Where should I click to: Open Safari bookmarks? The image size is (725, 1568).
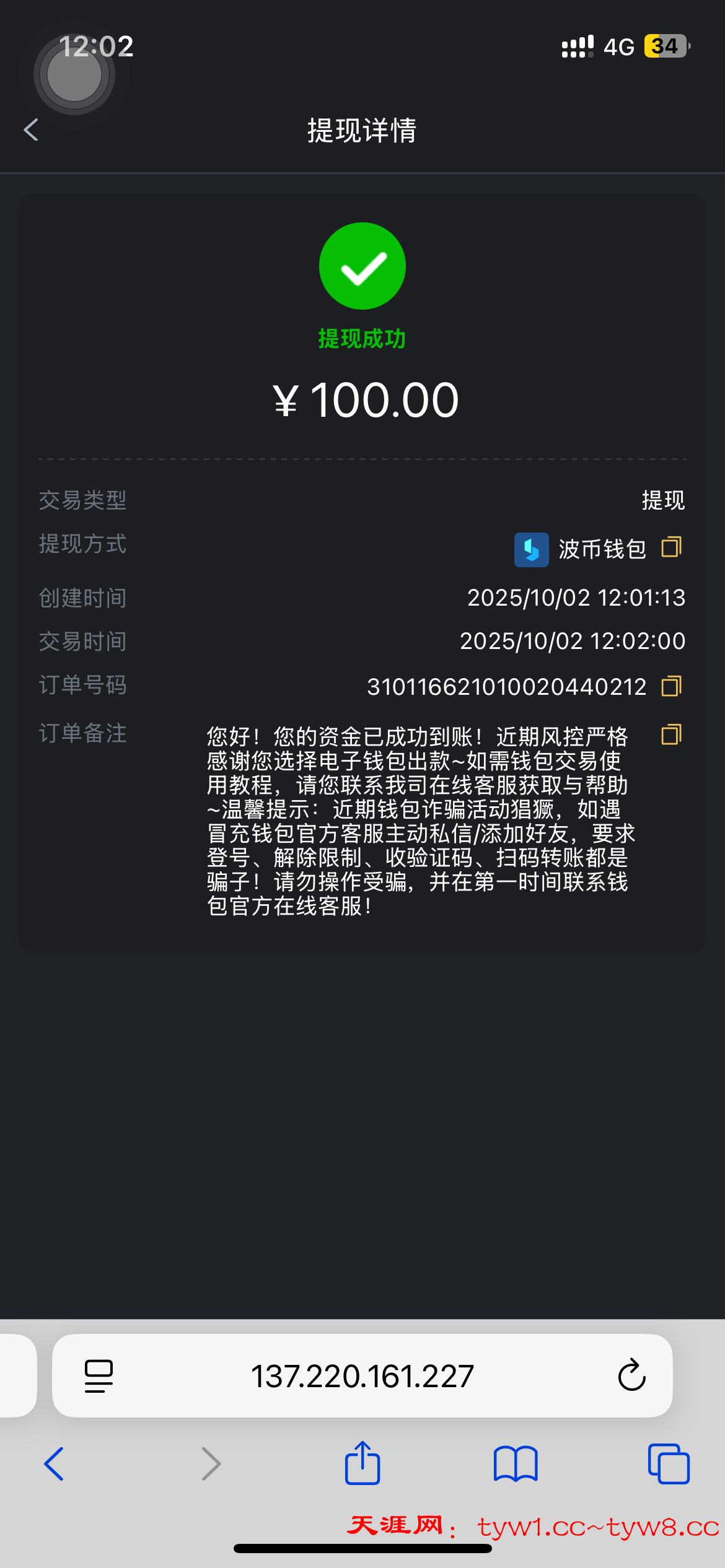515,1464
